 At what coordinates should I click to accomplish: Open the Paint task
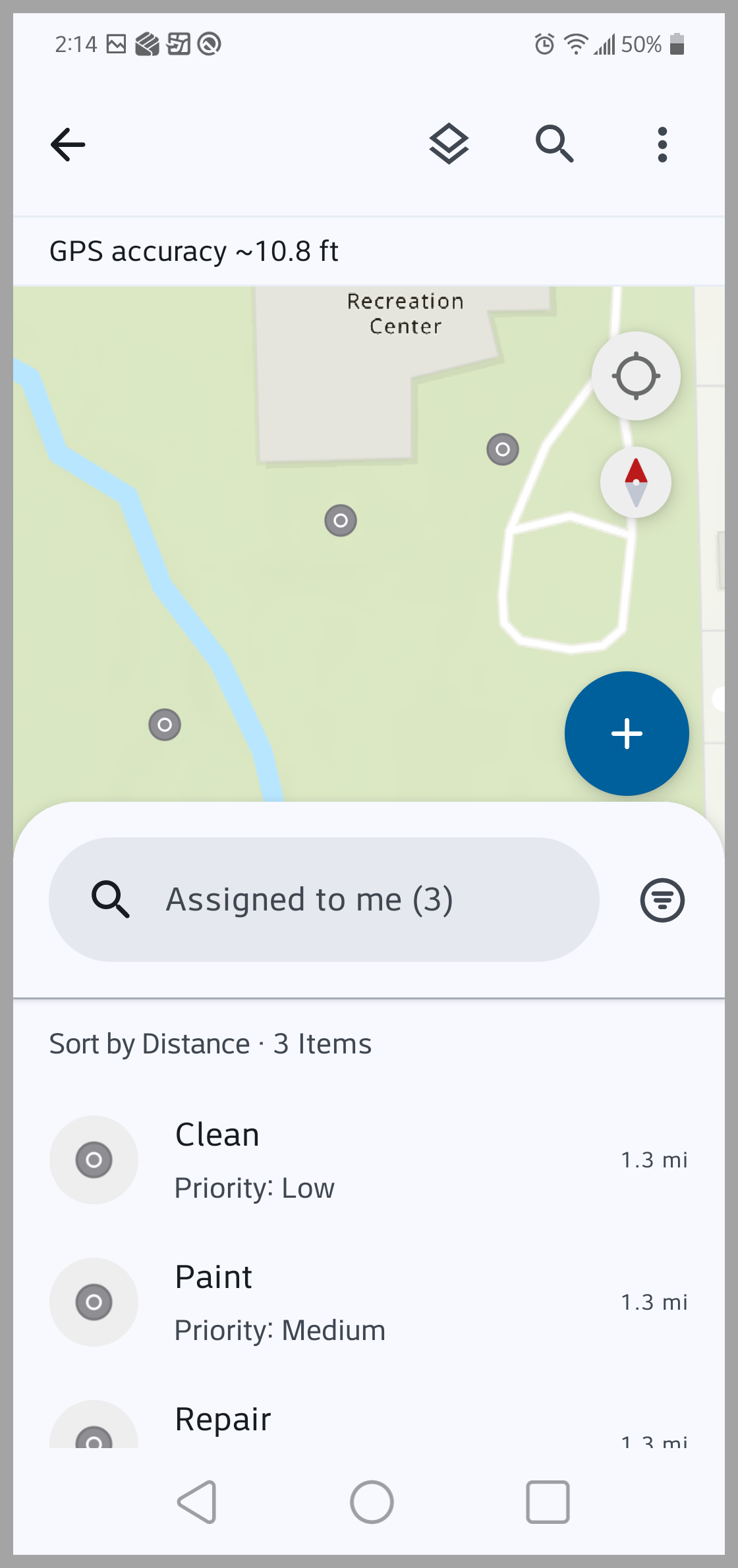pos(368,1302)
